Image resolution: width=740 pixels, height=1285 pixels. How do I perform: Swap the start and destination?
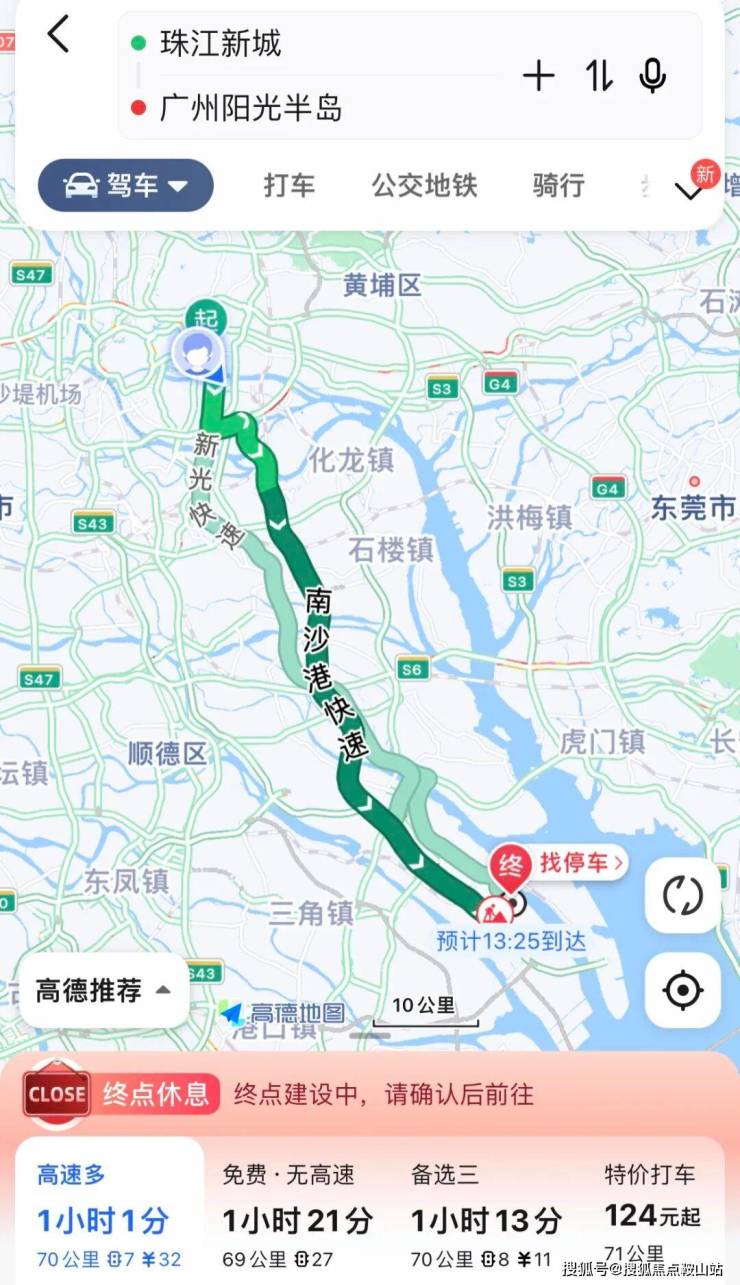598,76
